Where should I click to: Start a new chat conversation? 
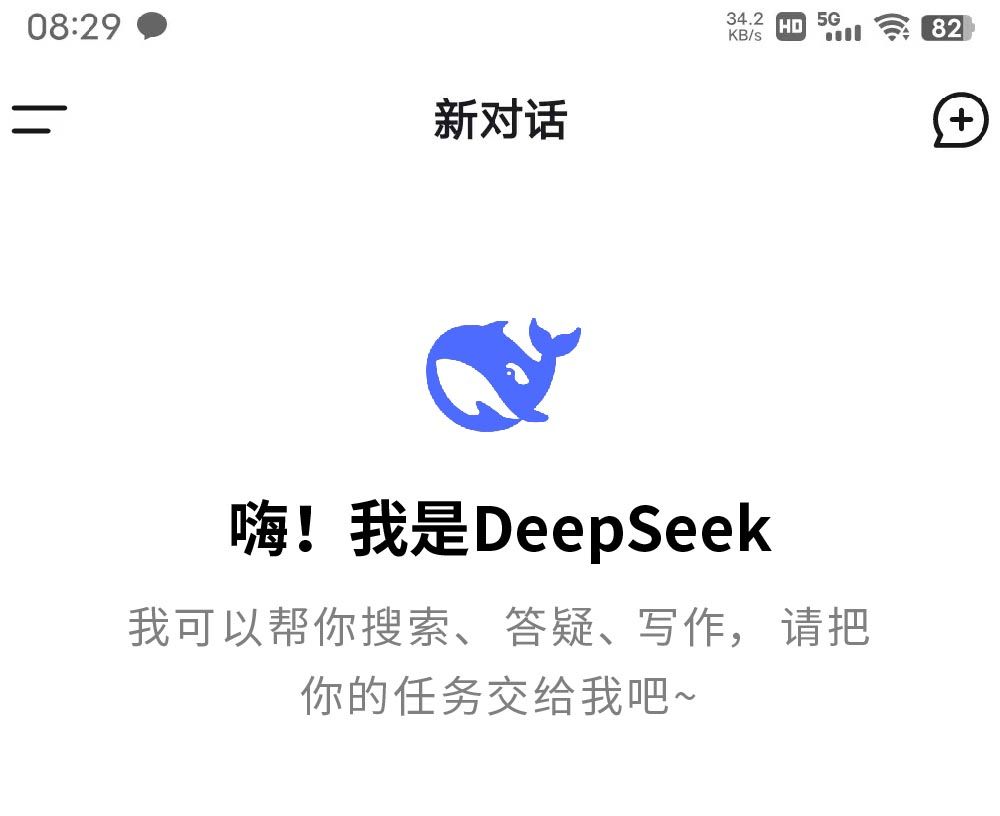(960, 121)
